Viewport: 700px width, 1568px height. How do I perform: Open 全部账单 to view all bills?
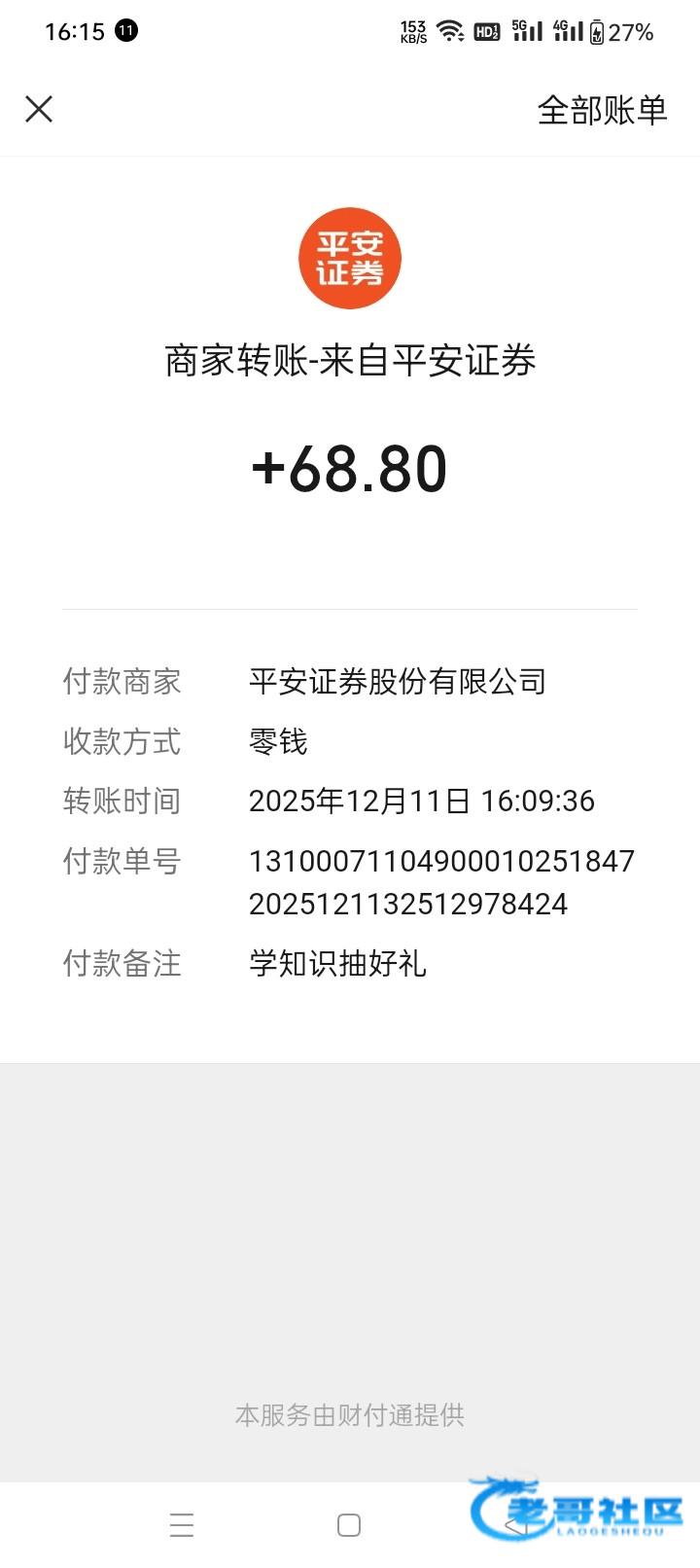tap(602, 110)
